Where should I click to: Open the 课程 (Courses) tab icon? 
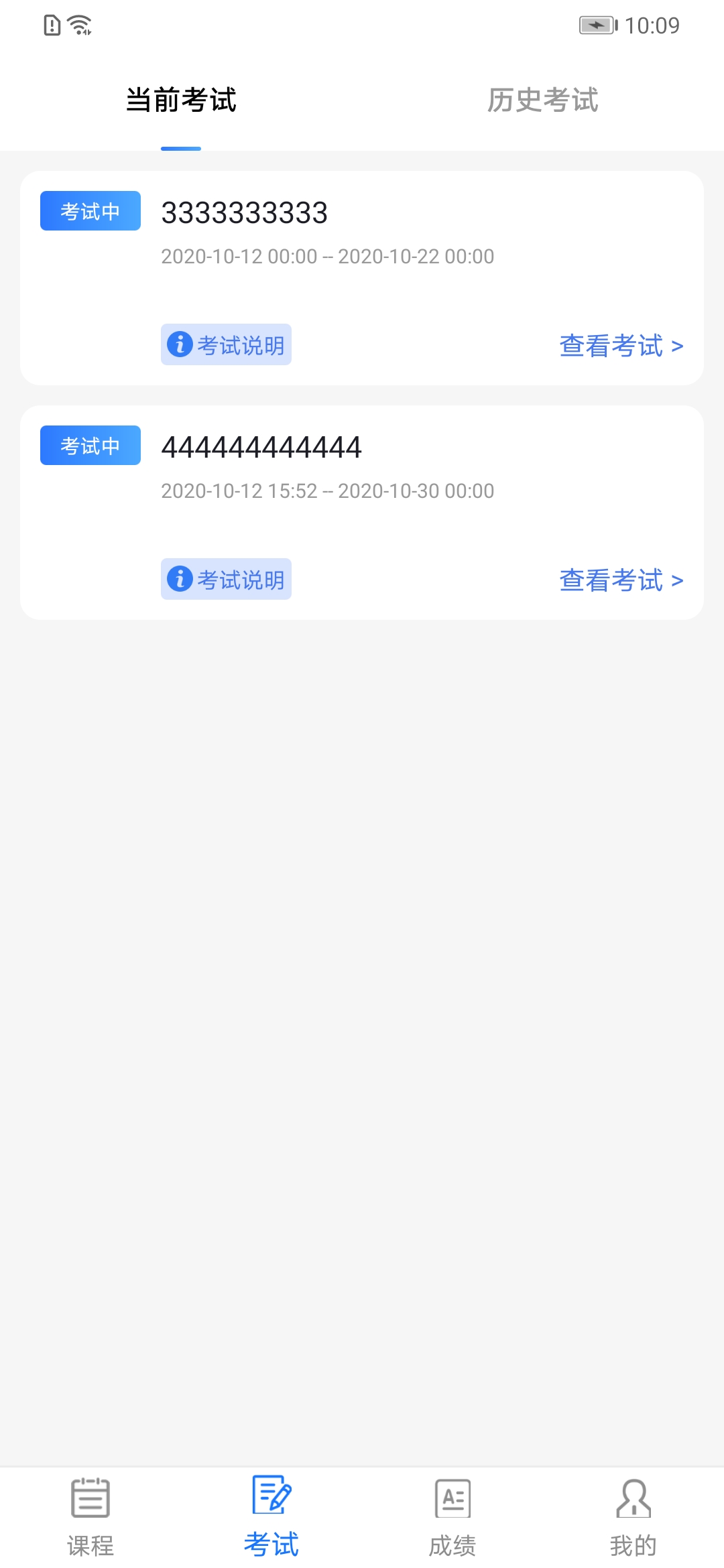[x=89, y=1503]
